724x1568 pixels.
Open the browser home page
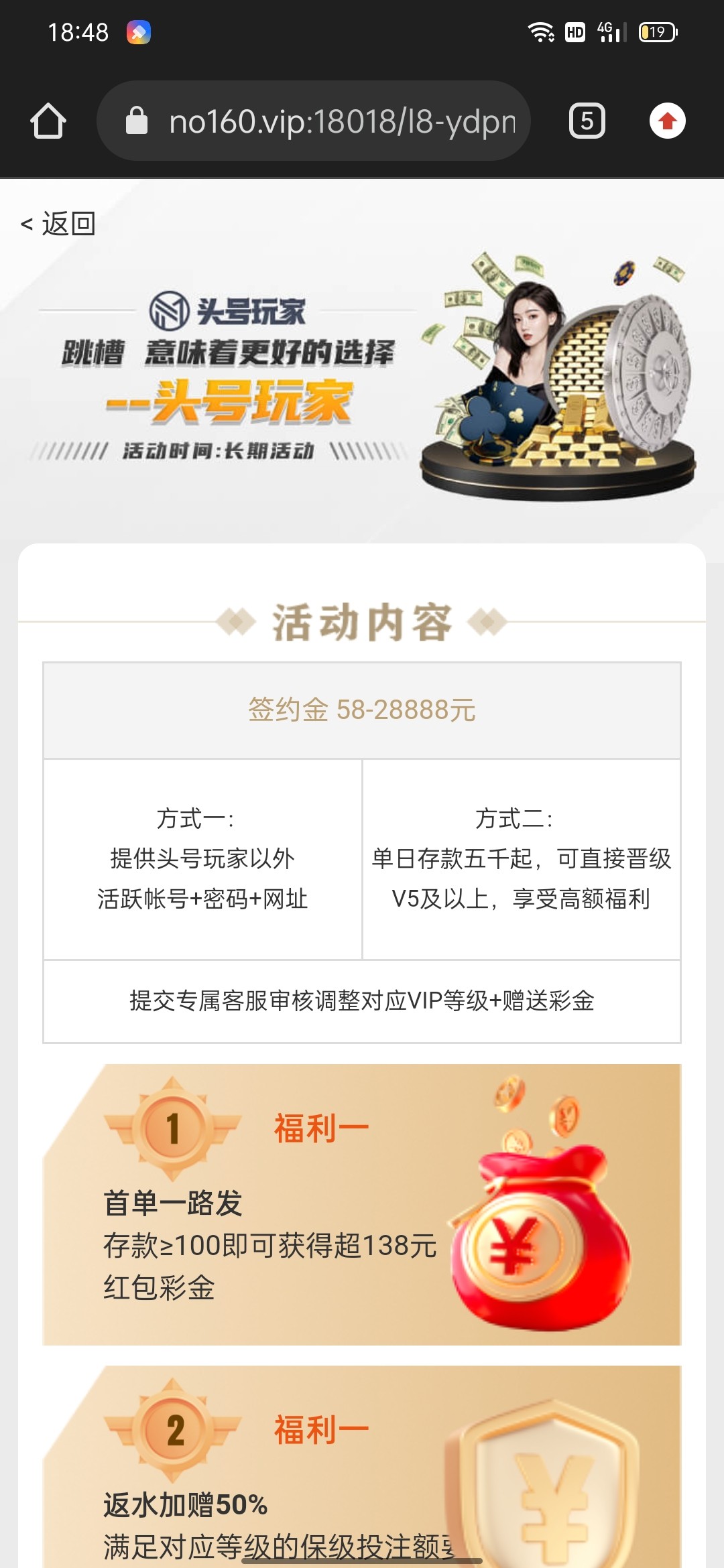[x=48, y=121]
